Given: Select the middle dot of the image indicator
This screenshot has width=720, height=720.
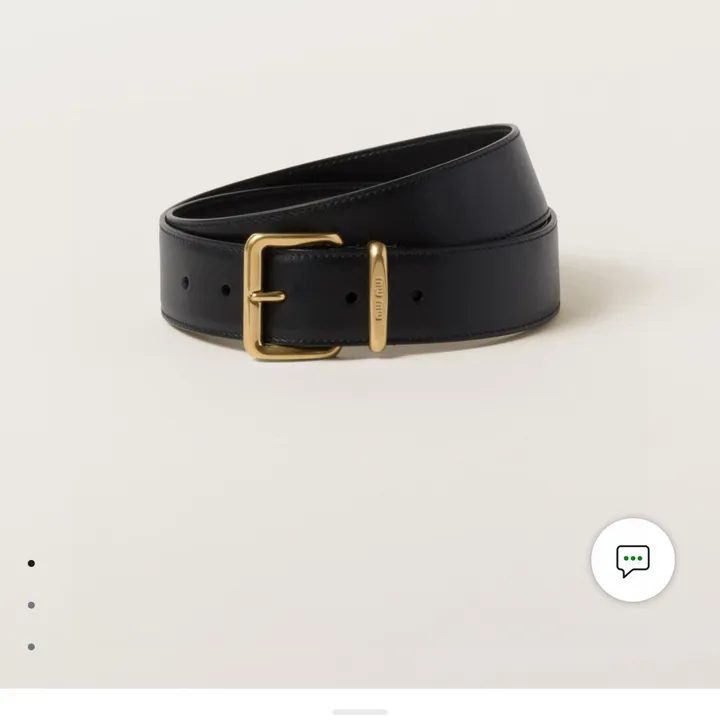Looking at the screenshot, I should (x=31, y=605).
